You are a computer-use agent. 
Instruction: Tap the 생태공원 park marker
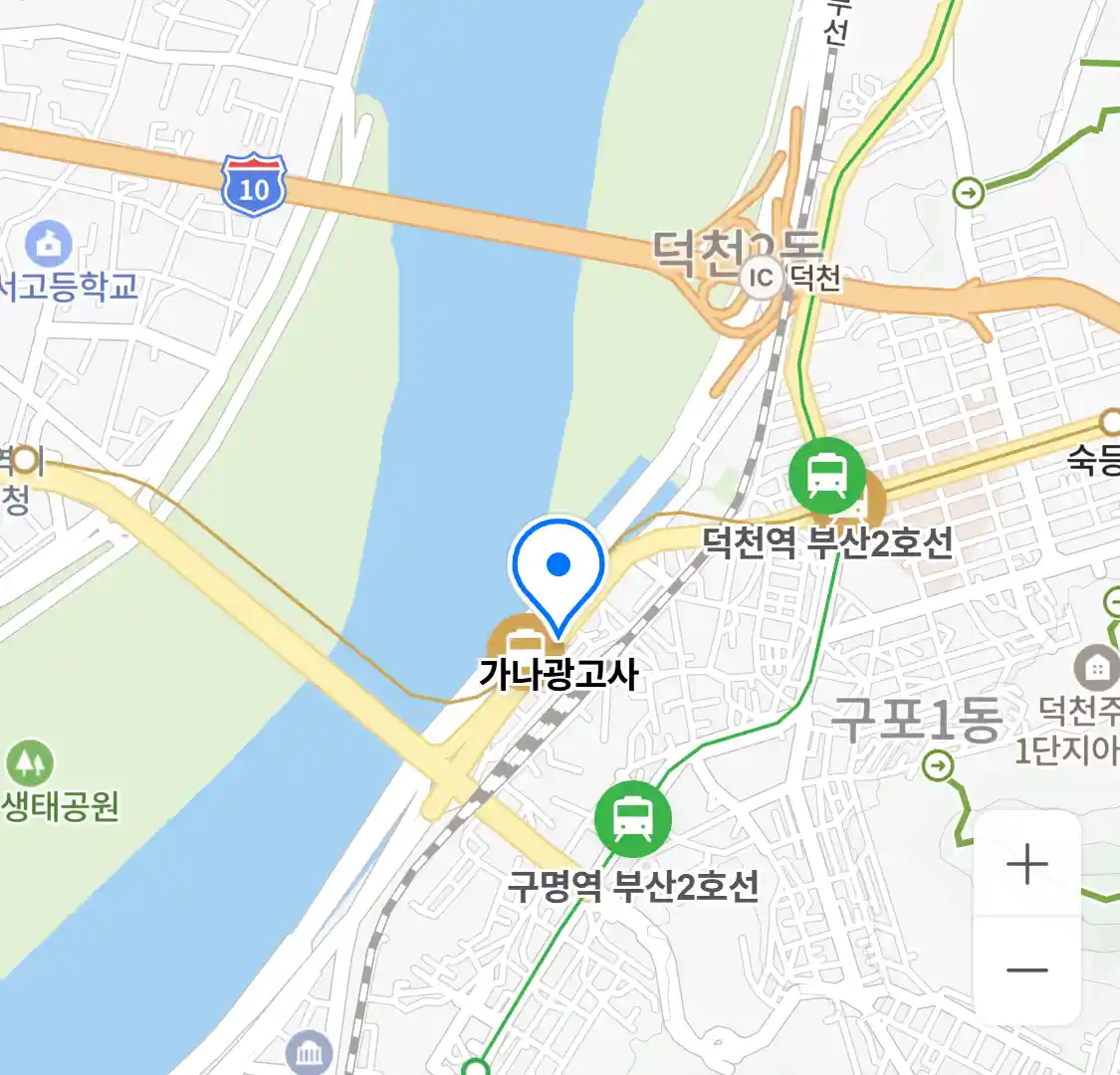click(30, 763)
